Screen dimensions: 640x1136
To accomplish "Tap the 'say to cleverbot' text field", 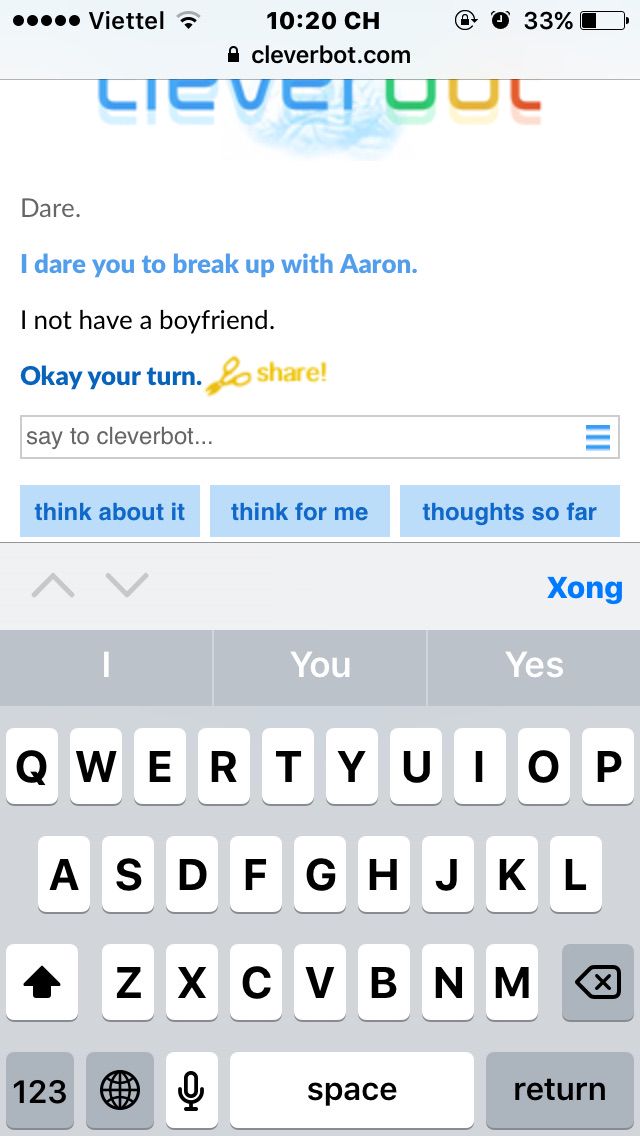I will coord(300,437).
